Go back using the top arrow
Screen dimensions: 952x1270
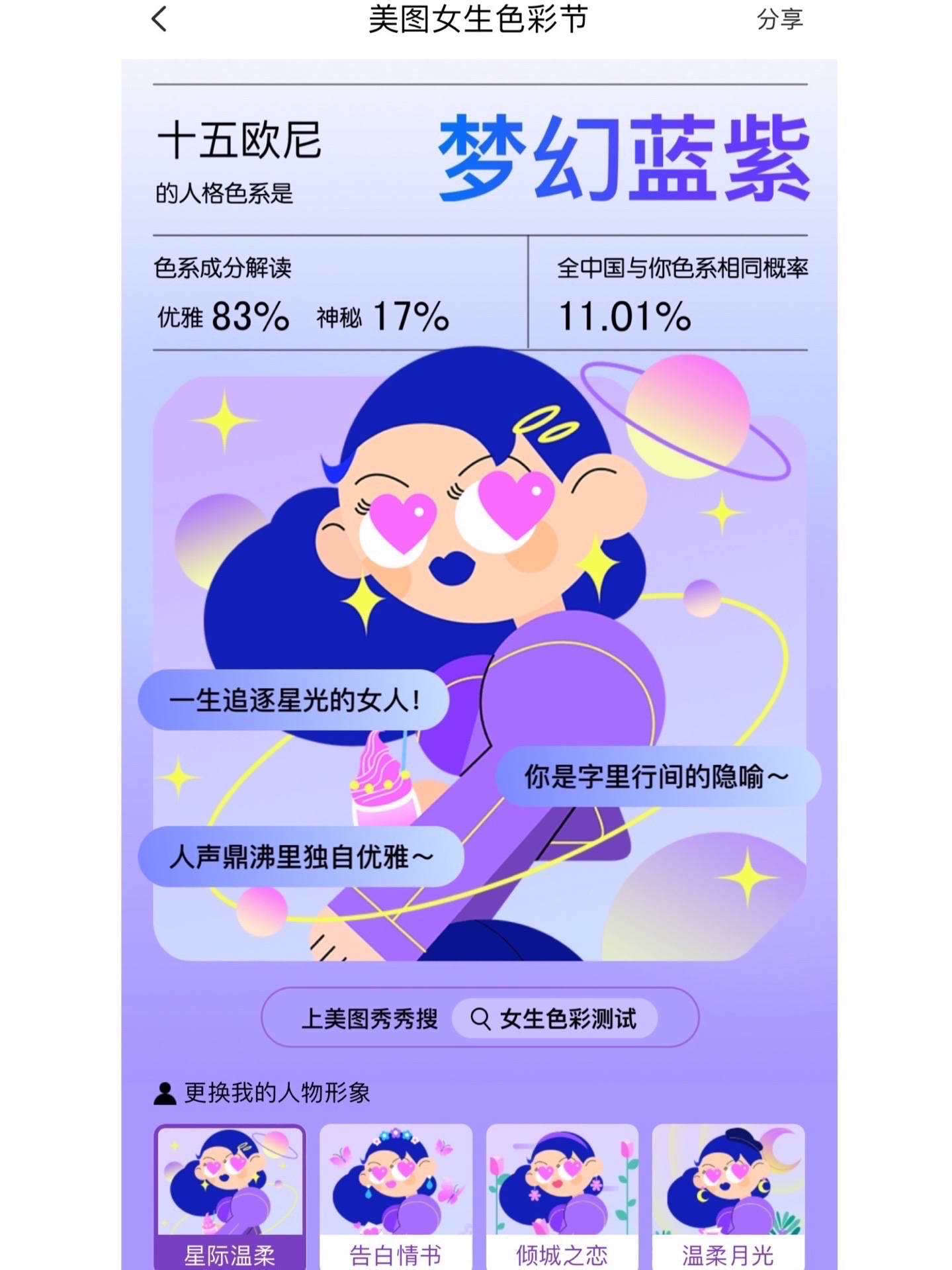159,19
